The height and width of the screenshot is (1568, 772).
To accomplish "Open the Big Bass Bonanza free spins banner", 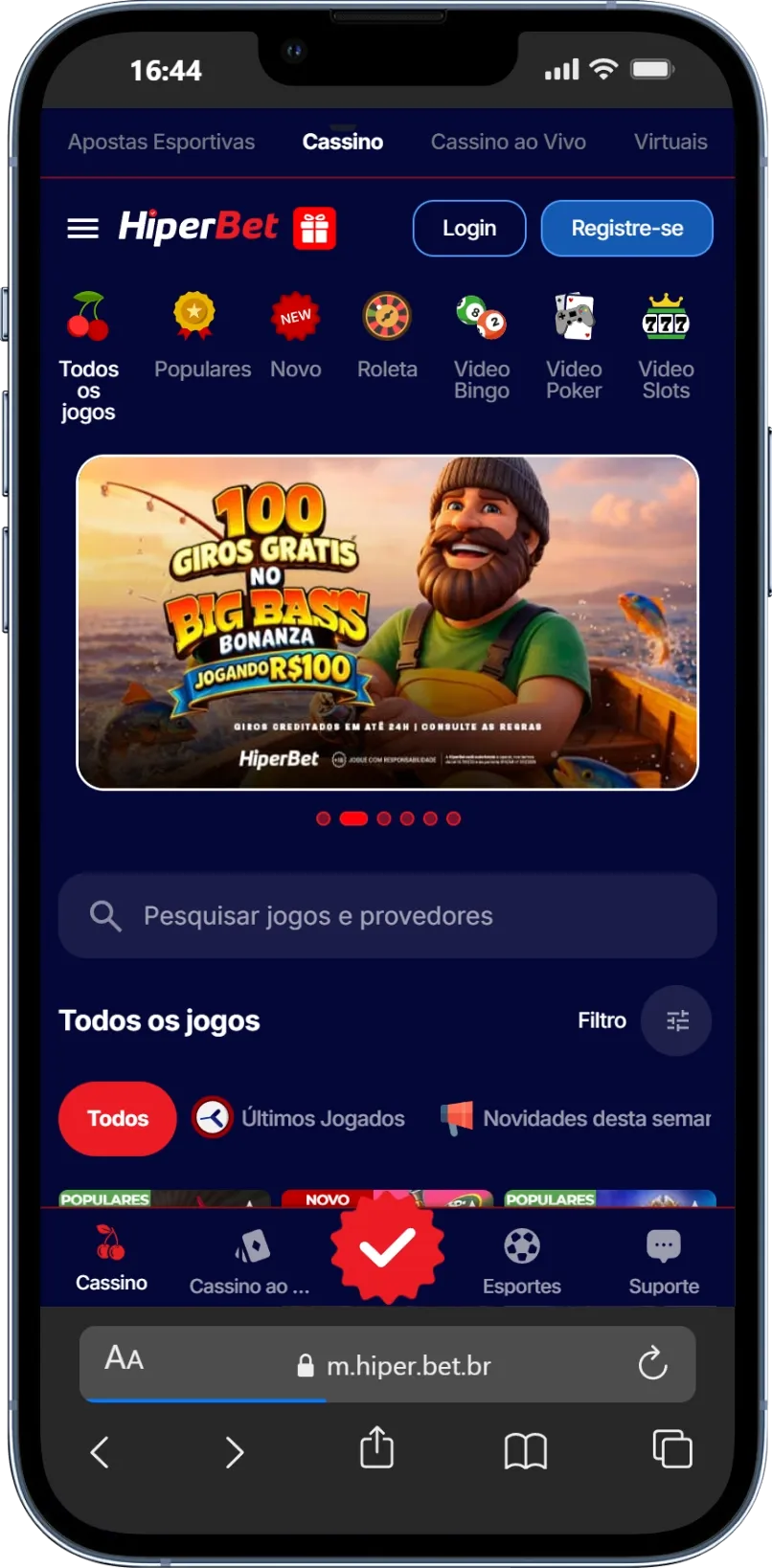I will 387,622.
